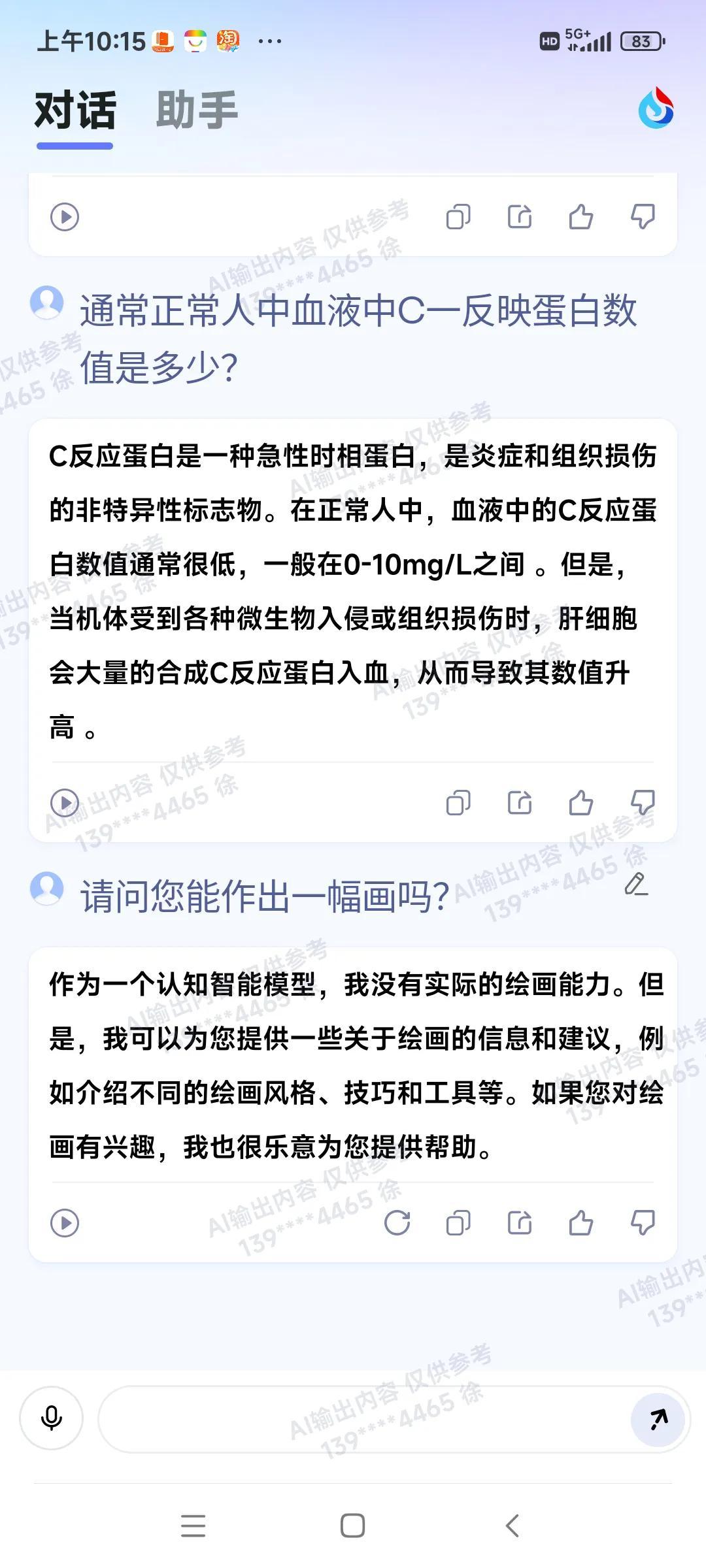Open the blue flame icon at top right
This screenshot has width=706, height=1568.
coord(656,108)
